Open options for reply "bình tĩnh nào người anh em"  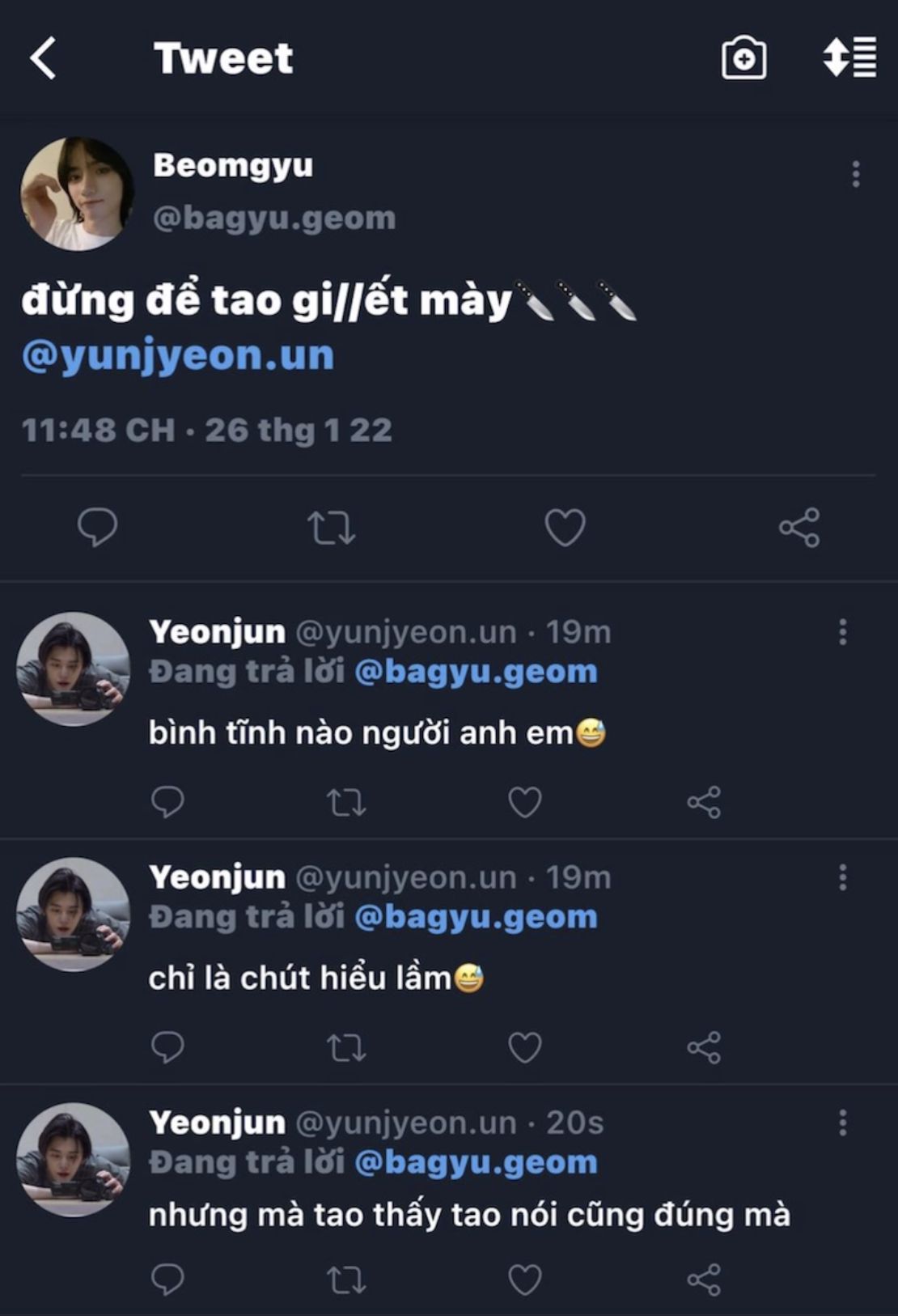click(x=842, y=632)
